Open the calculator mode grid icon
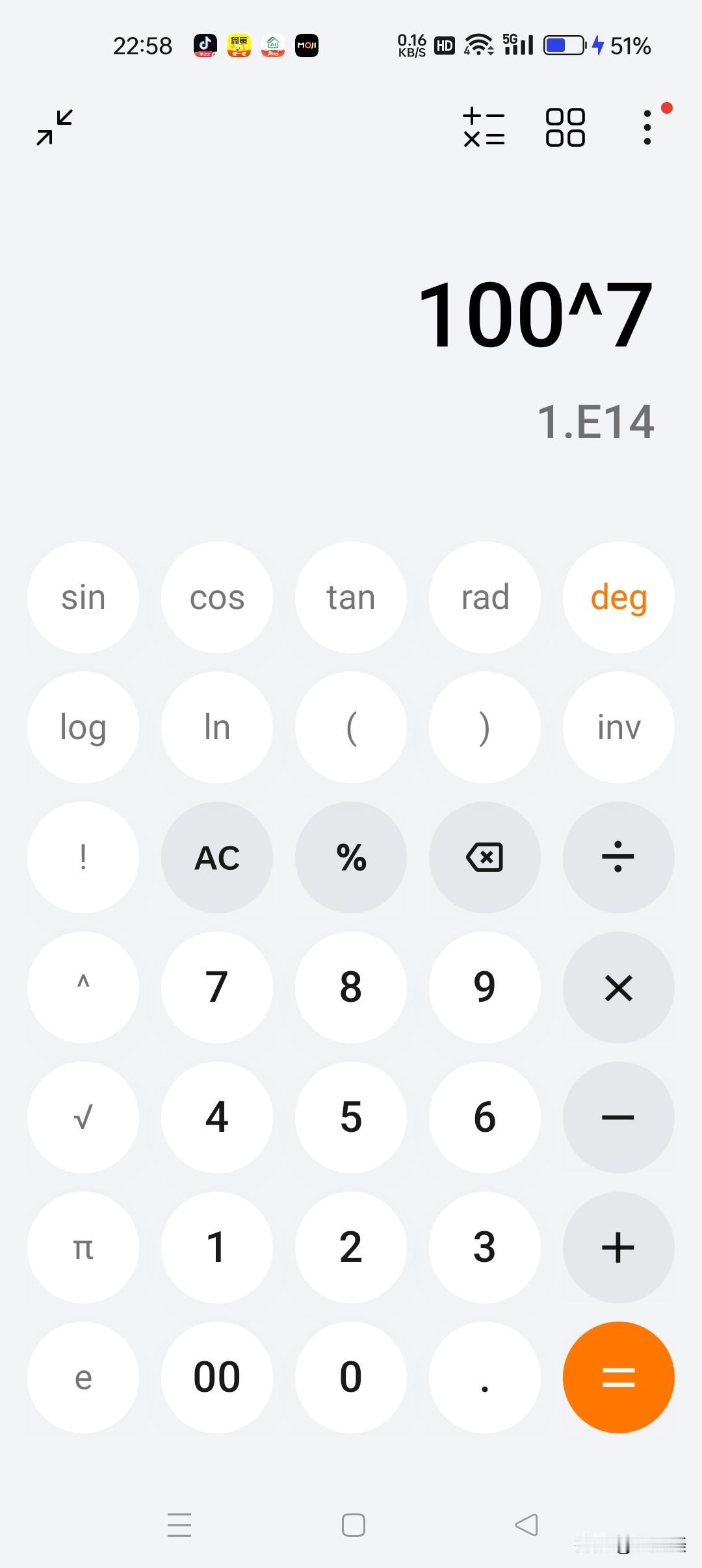Image resolution: width=702 pixels, height=1568 pixels. click(x=564, y=127)
